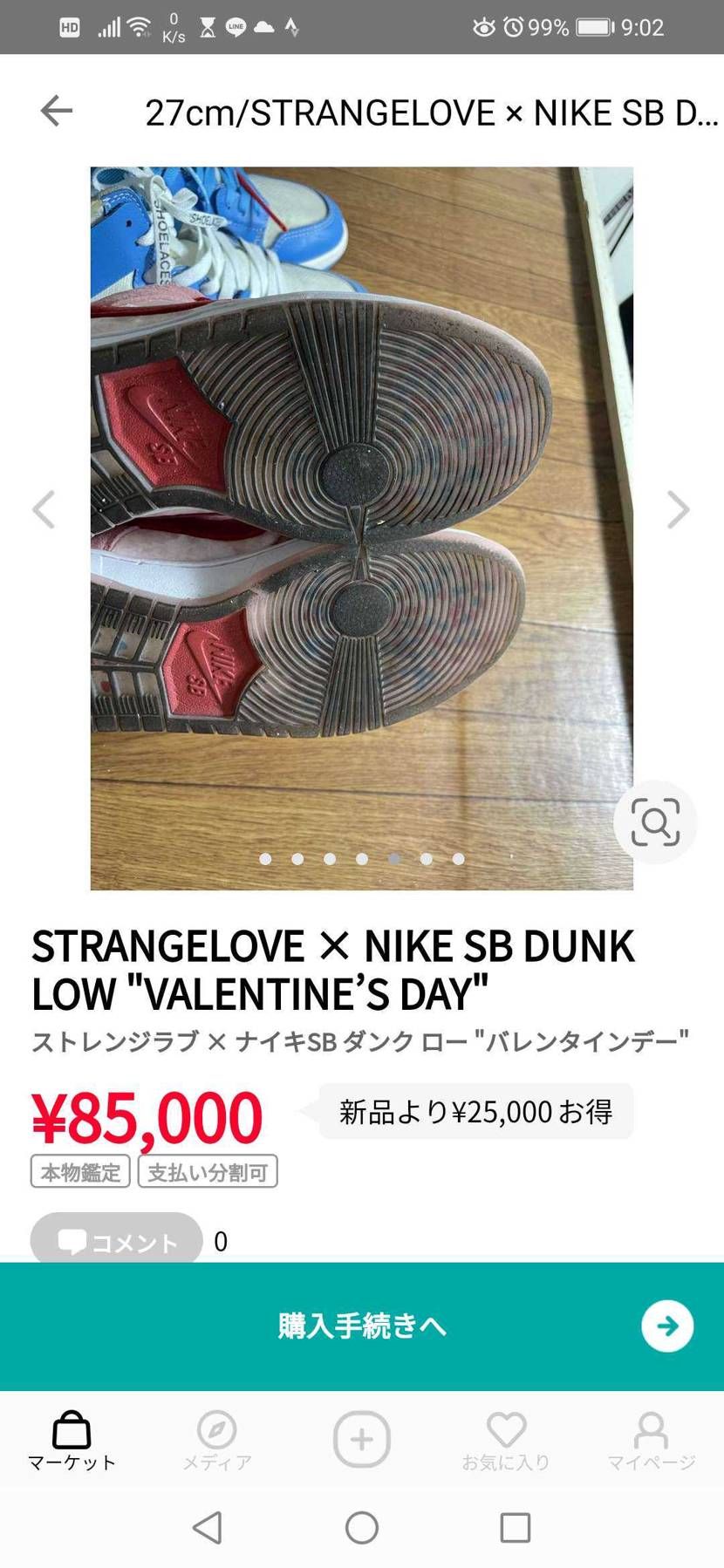Select the fifth carousel dot indicator
The image size is (724, 1568).
tap(393, 859)
